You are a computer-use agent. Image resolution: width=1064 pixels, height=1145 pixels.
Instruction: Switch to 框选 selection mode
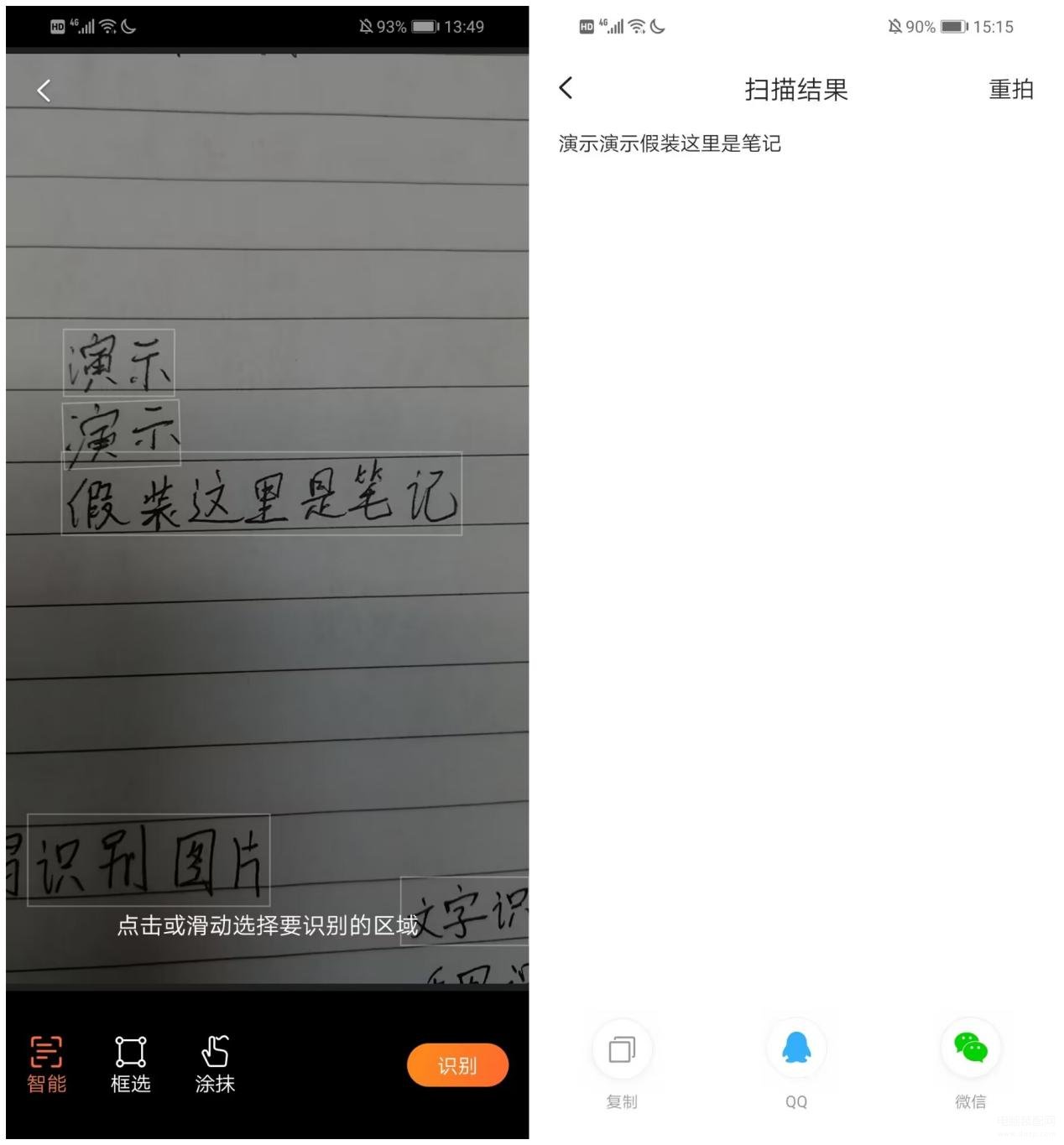131,1064
